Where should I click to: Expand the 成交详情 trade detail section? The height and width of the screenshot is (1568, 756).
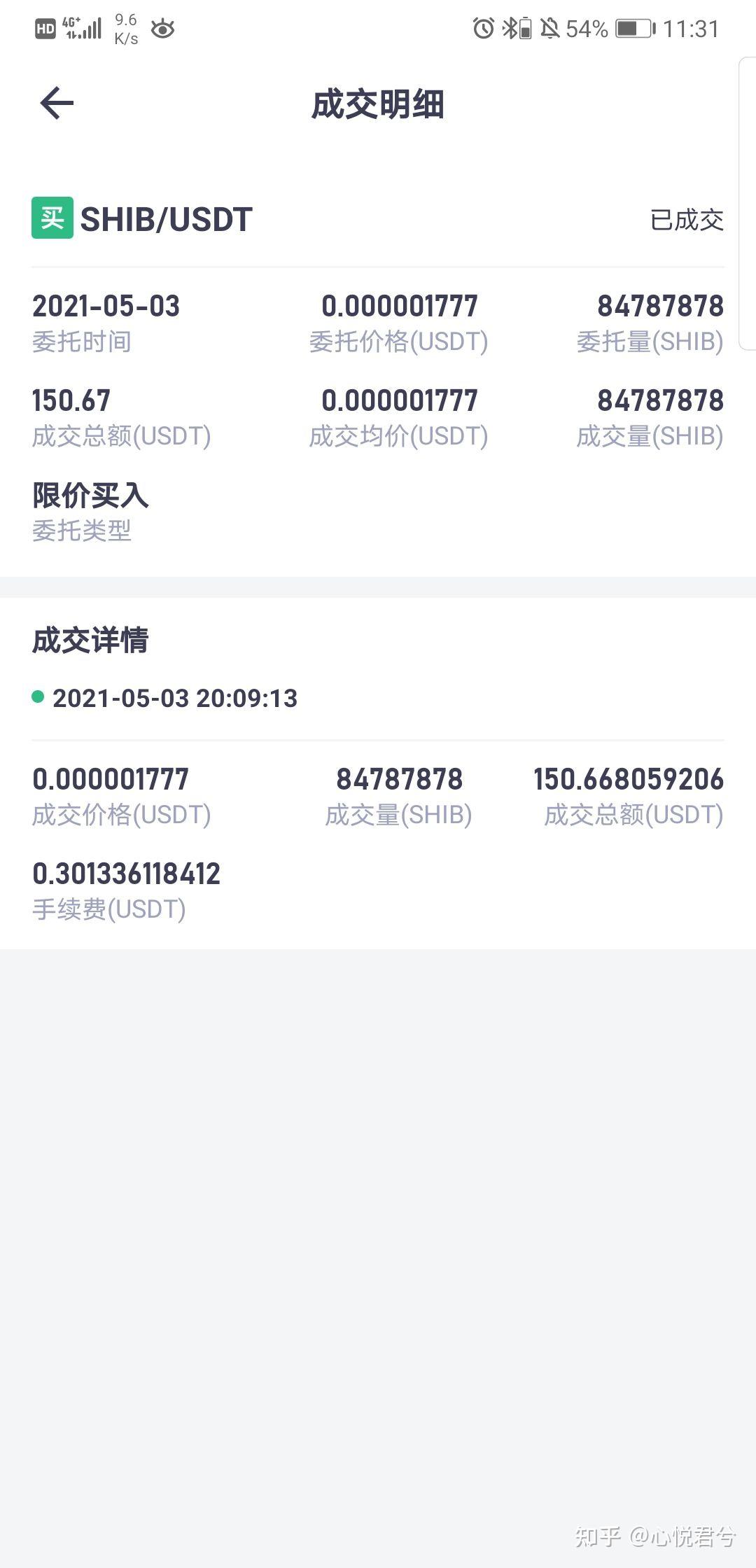(x=91, y=638)
